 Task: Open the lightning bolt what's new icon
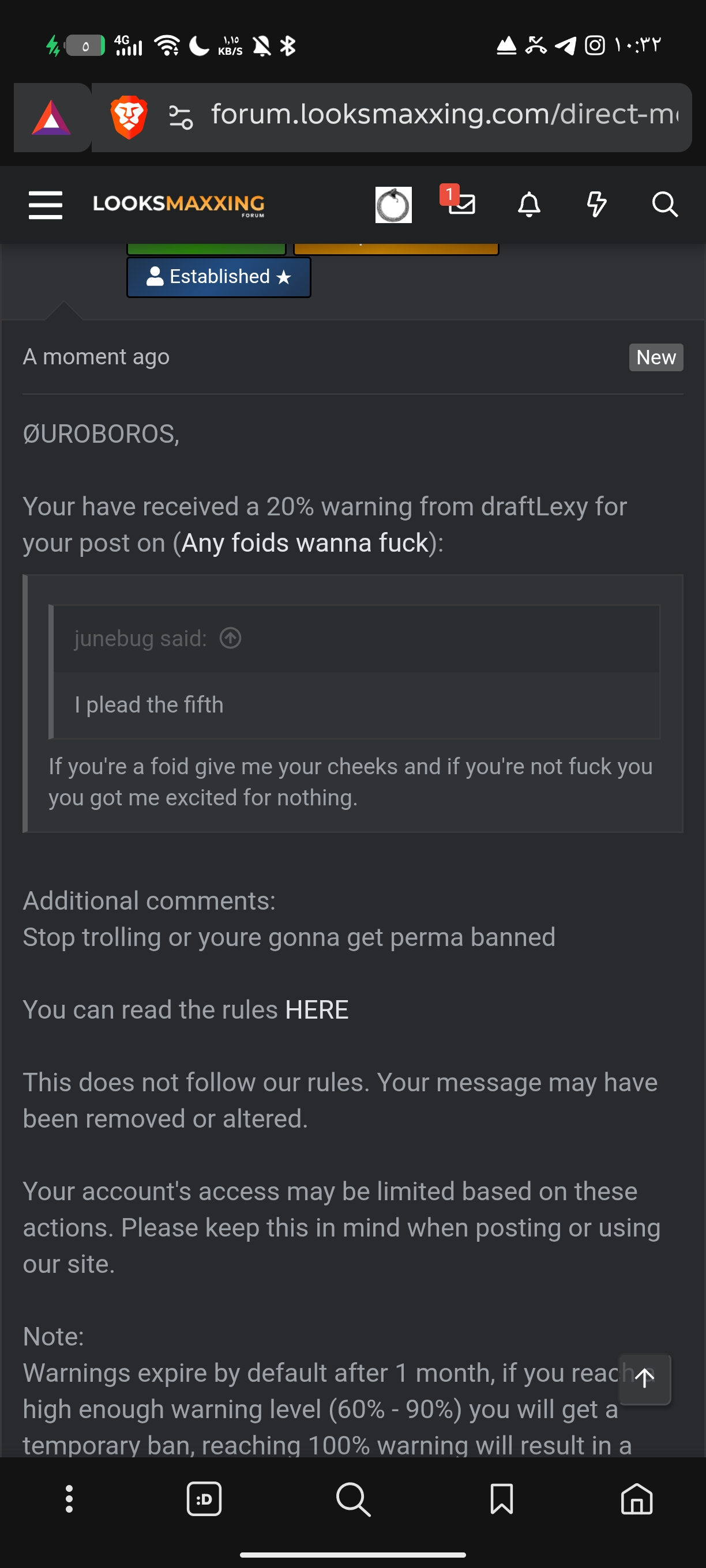click(596, 205)
